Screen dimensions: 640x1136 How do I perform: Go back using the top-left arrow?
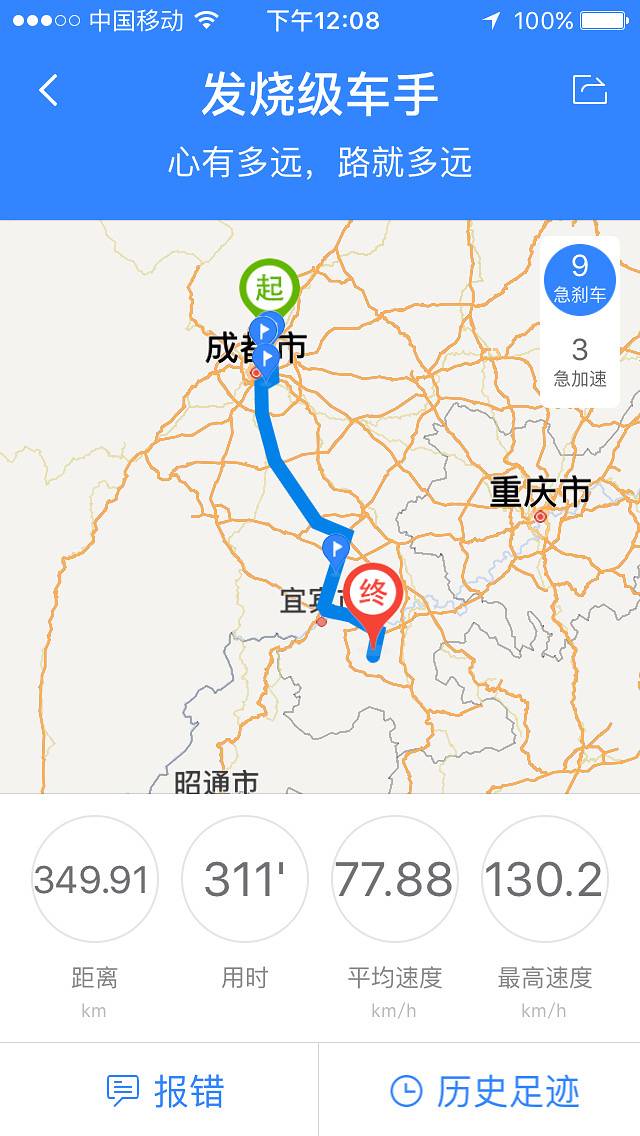pos(48,91)
